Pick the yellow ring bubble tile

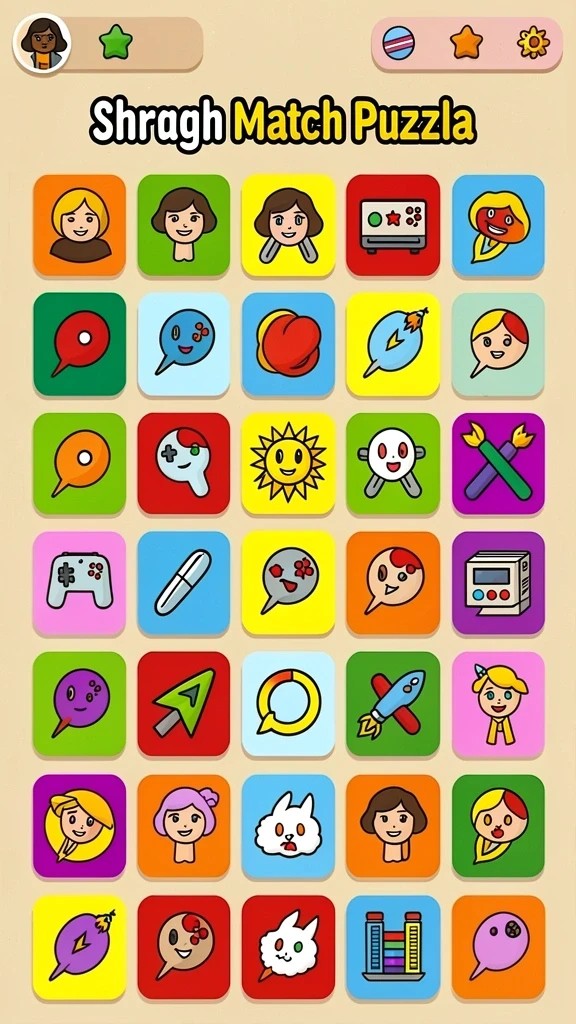[x=288, y=703]
